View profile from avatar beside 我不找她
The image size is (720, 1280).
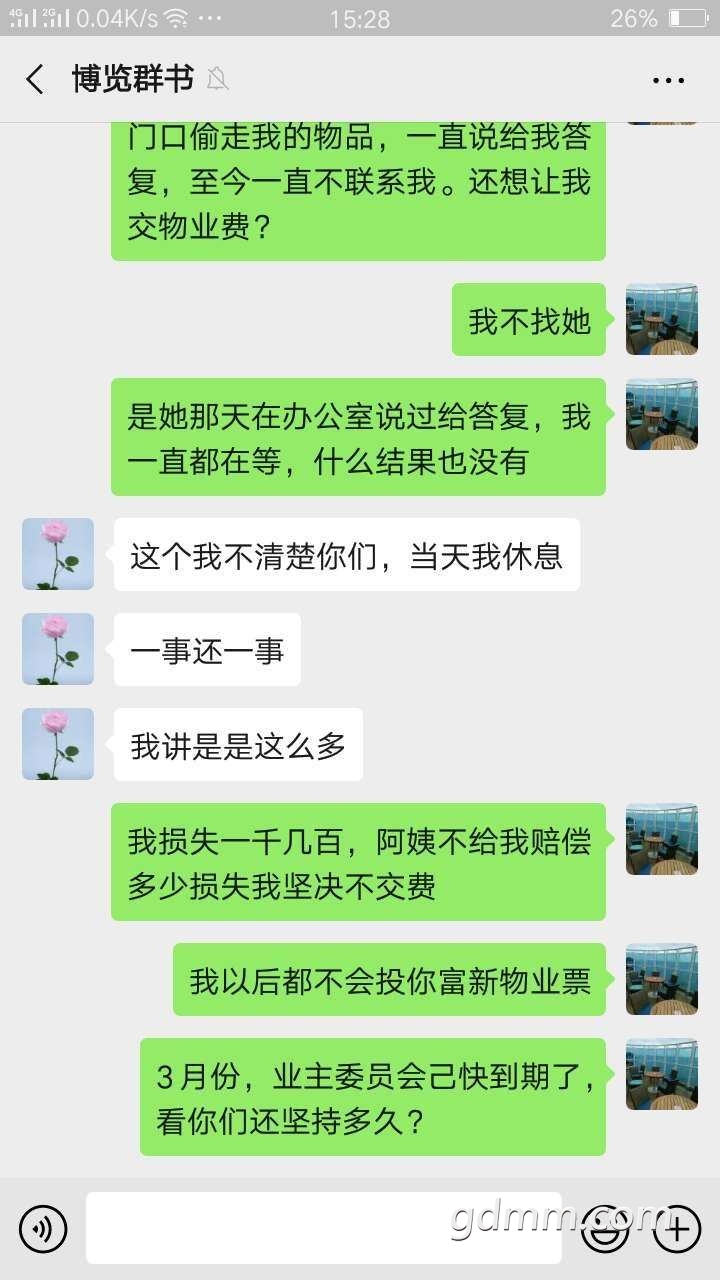click(x=662, y=319)
